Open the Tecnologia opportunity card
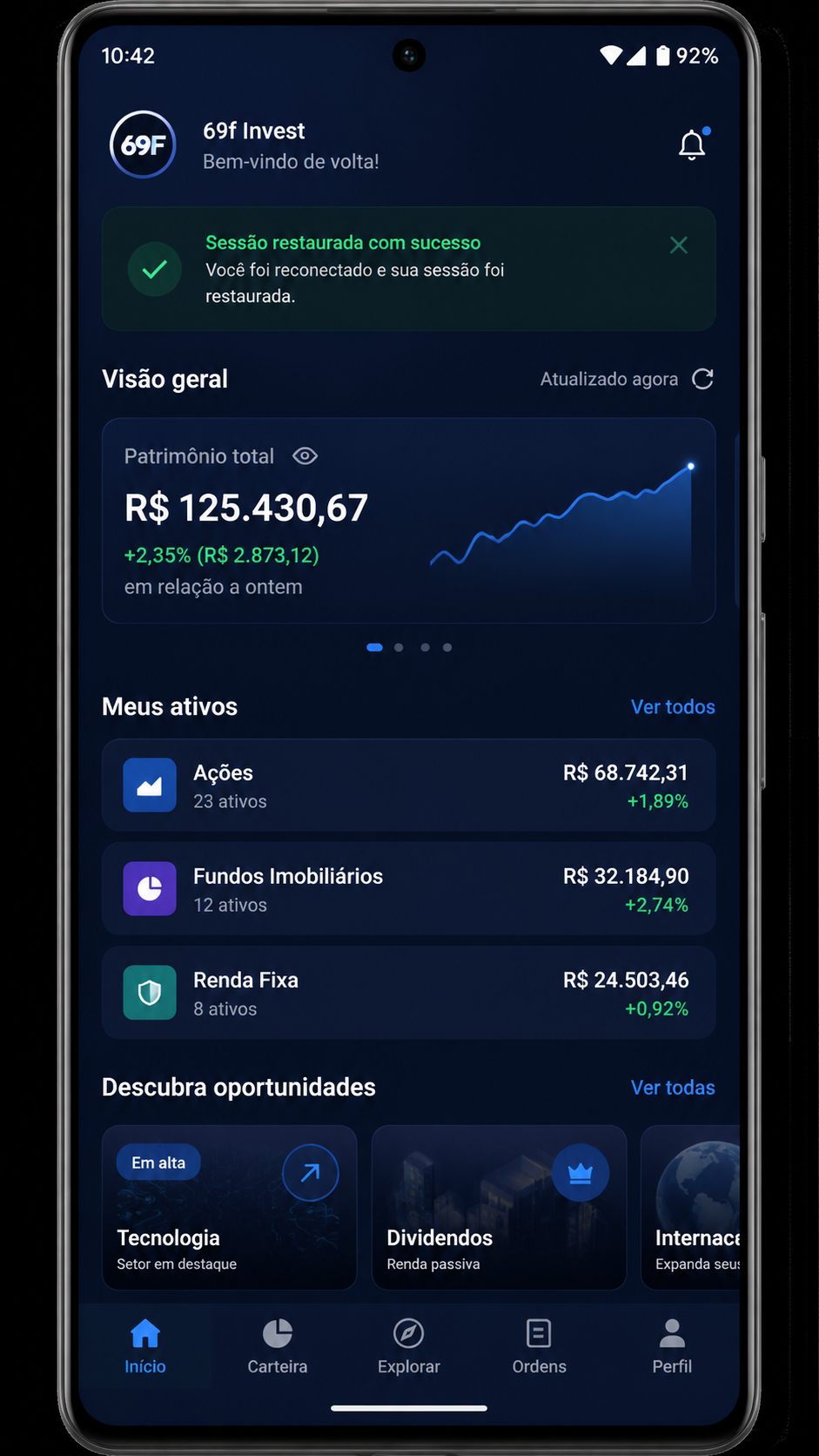Screen dimensions: 819x1456 [230, 1208]
